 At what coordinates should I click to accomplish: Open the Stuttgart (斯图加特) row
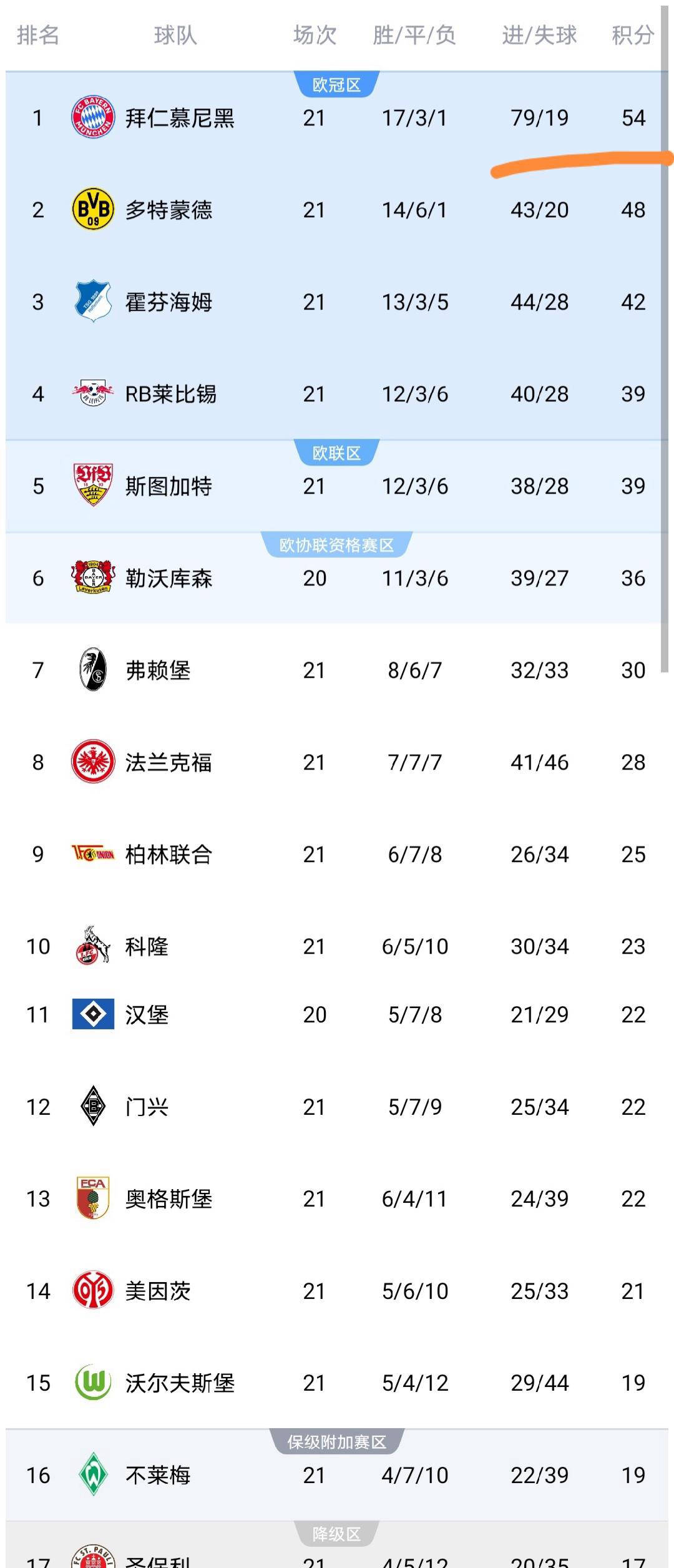tap(168, 486)
